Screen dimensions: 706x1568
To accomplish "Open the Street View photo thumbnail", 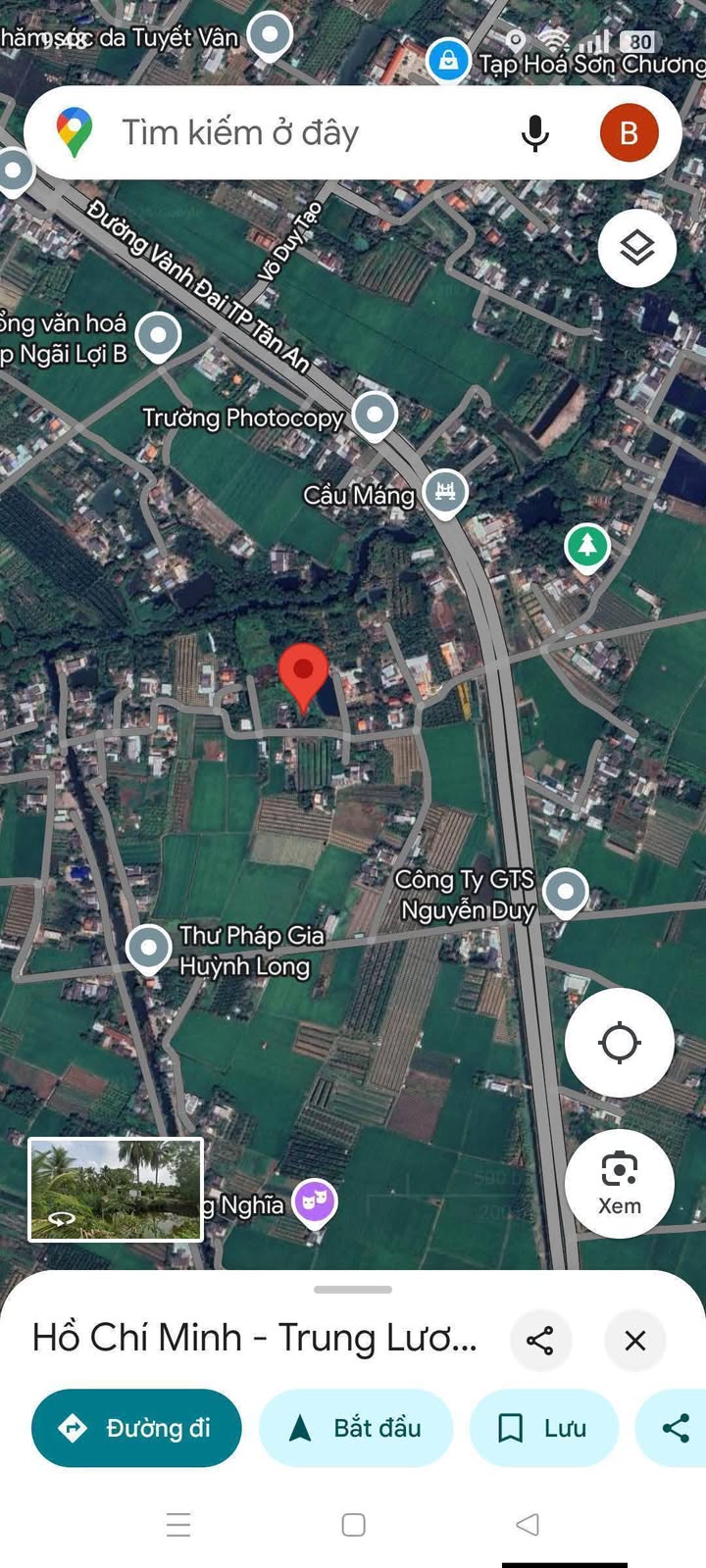I will [x=116, y=1190].
